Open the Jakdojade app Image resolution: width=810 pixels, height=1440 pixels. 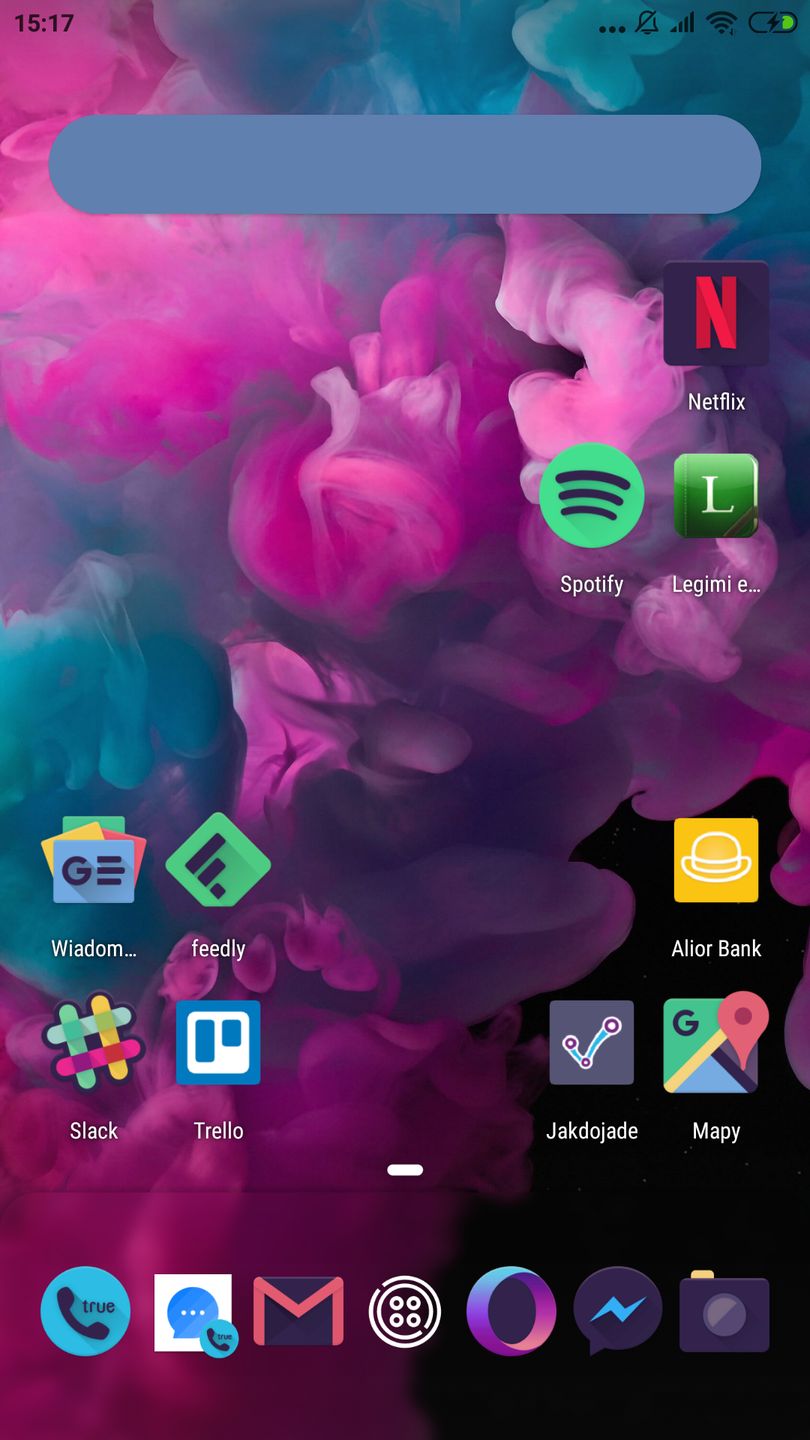591,1042
